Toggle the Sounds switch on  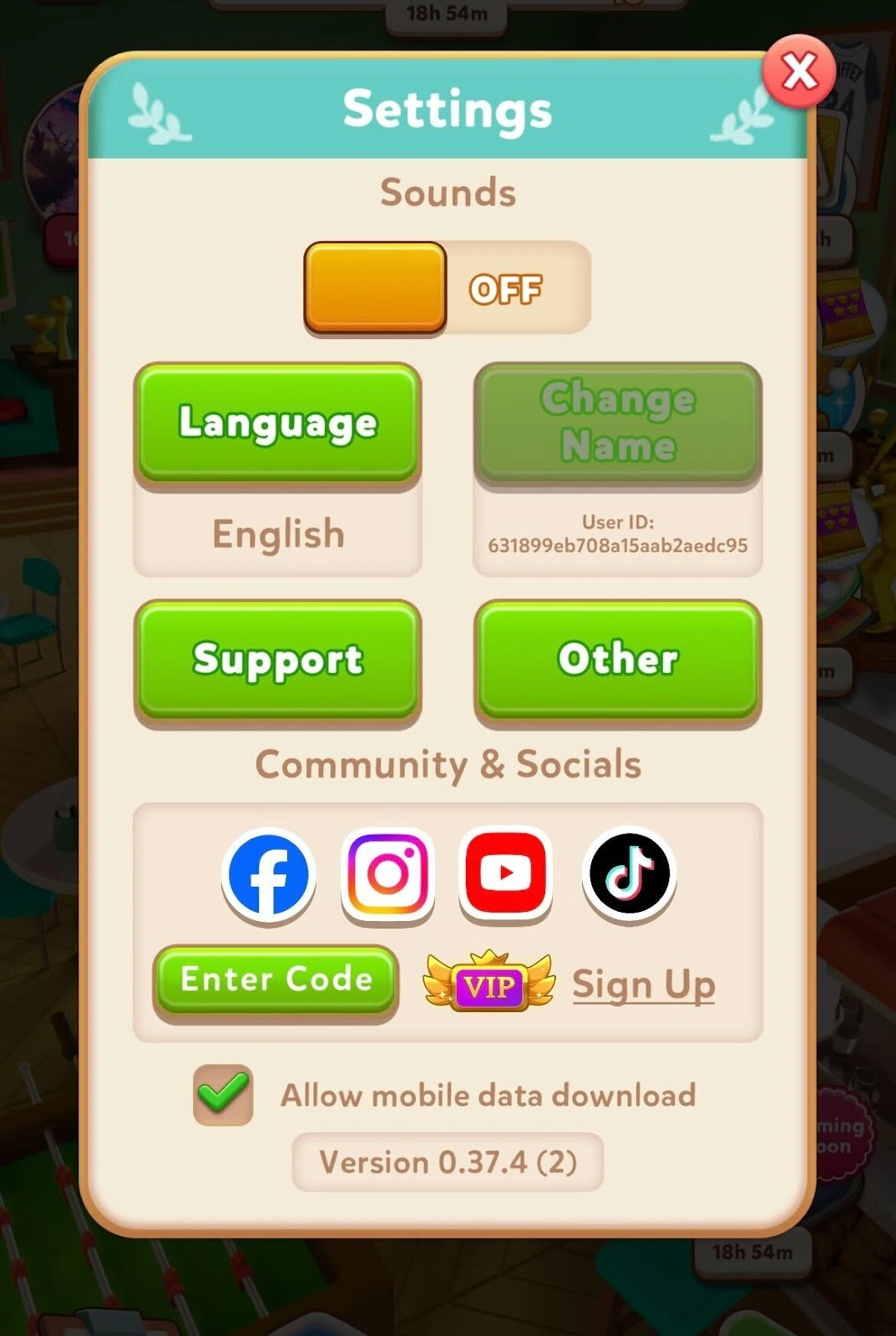pos(447,288)
